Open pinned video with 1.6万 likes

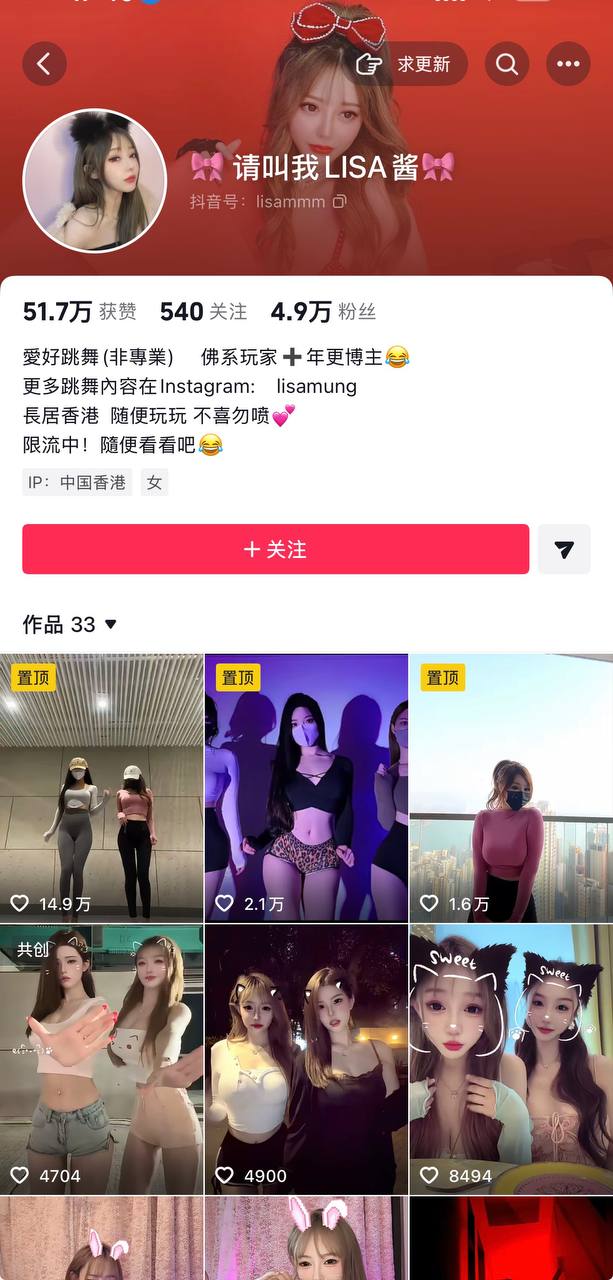click(511, 788)
